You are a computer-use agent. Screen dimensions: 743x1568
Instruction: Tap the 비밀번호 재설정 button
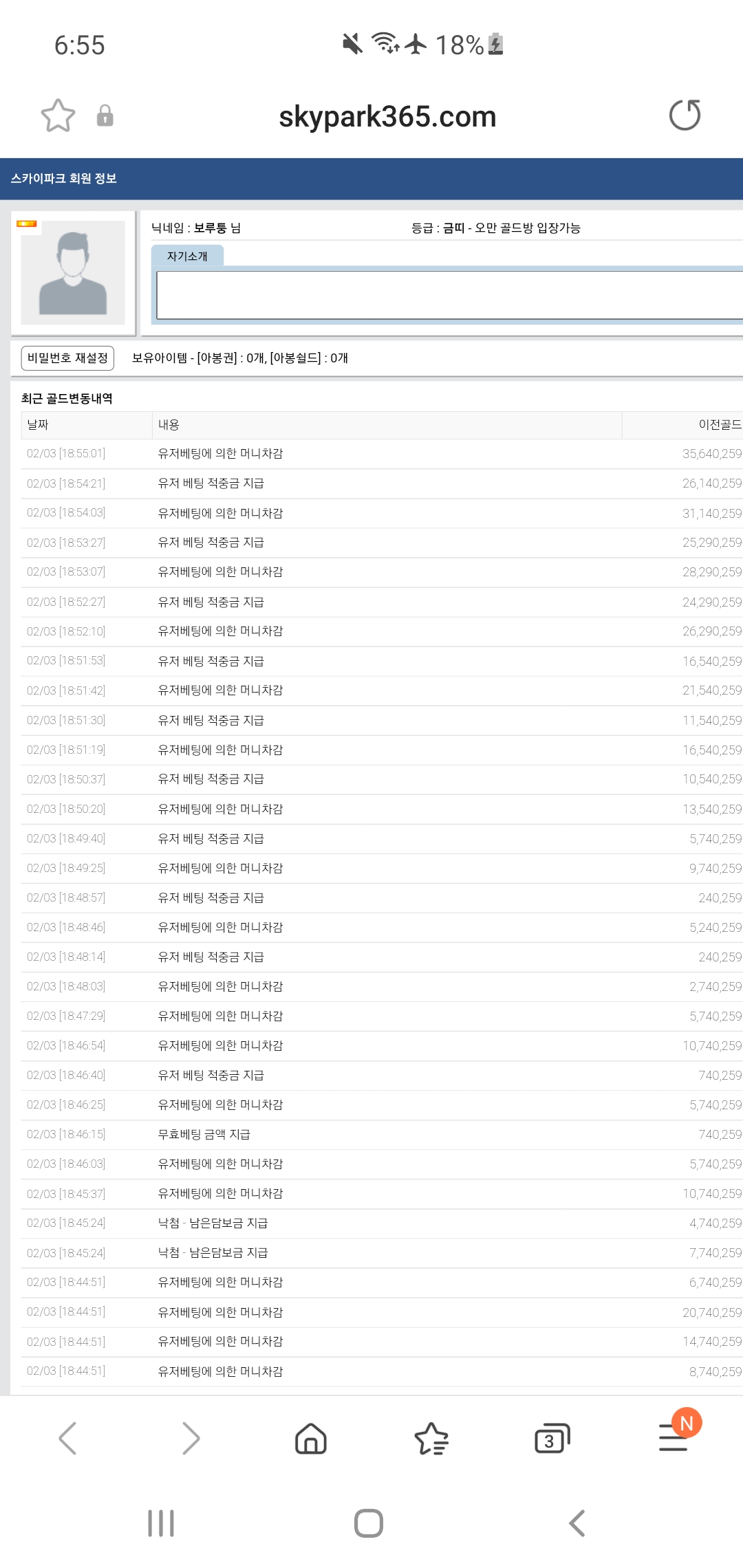[x=67, y=358]
